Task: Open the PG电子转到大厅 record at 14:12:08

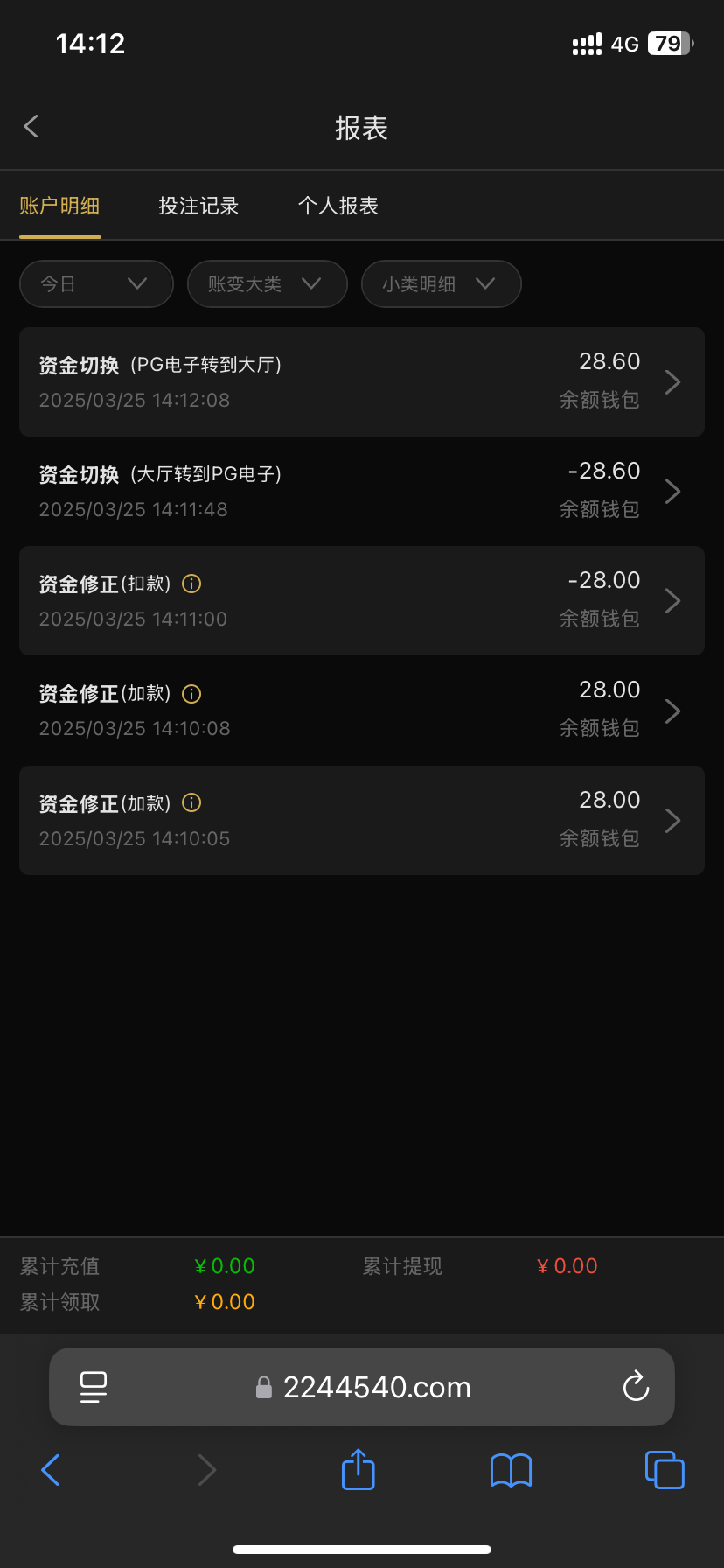Action: coord(362,382)
